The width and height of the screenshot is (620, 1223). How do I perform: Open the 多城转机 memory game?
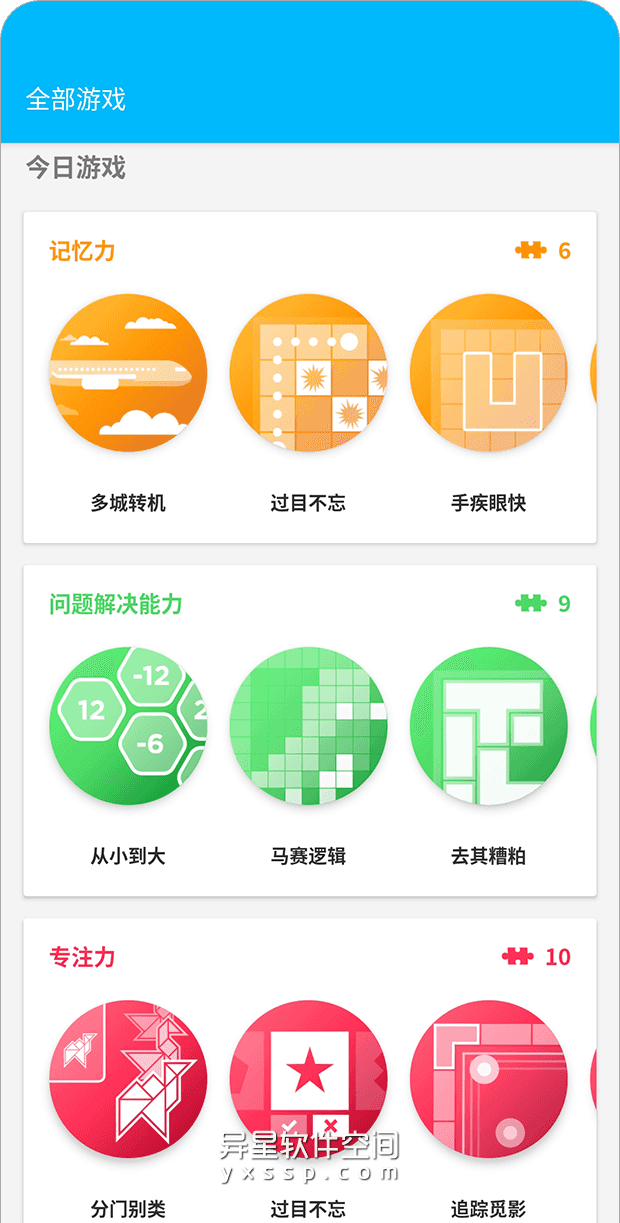128,373
